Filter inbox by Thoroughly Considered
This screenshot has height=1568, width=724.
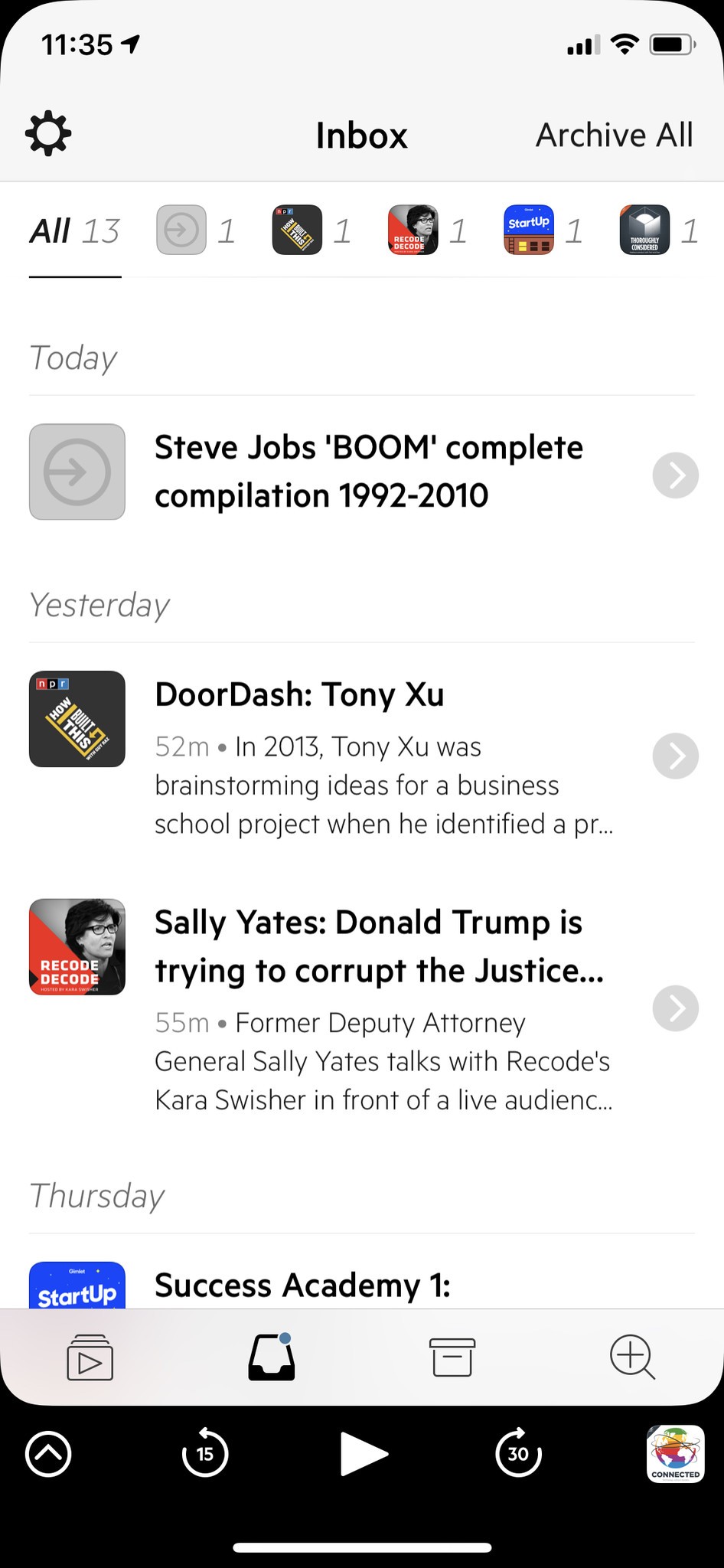coord(644,230)
